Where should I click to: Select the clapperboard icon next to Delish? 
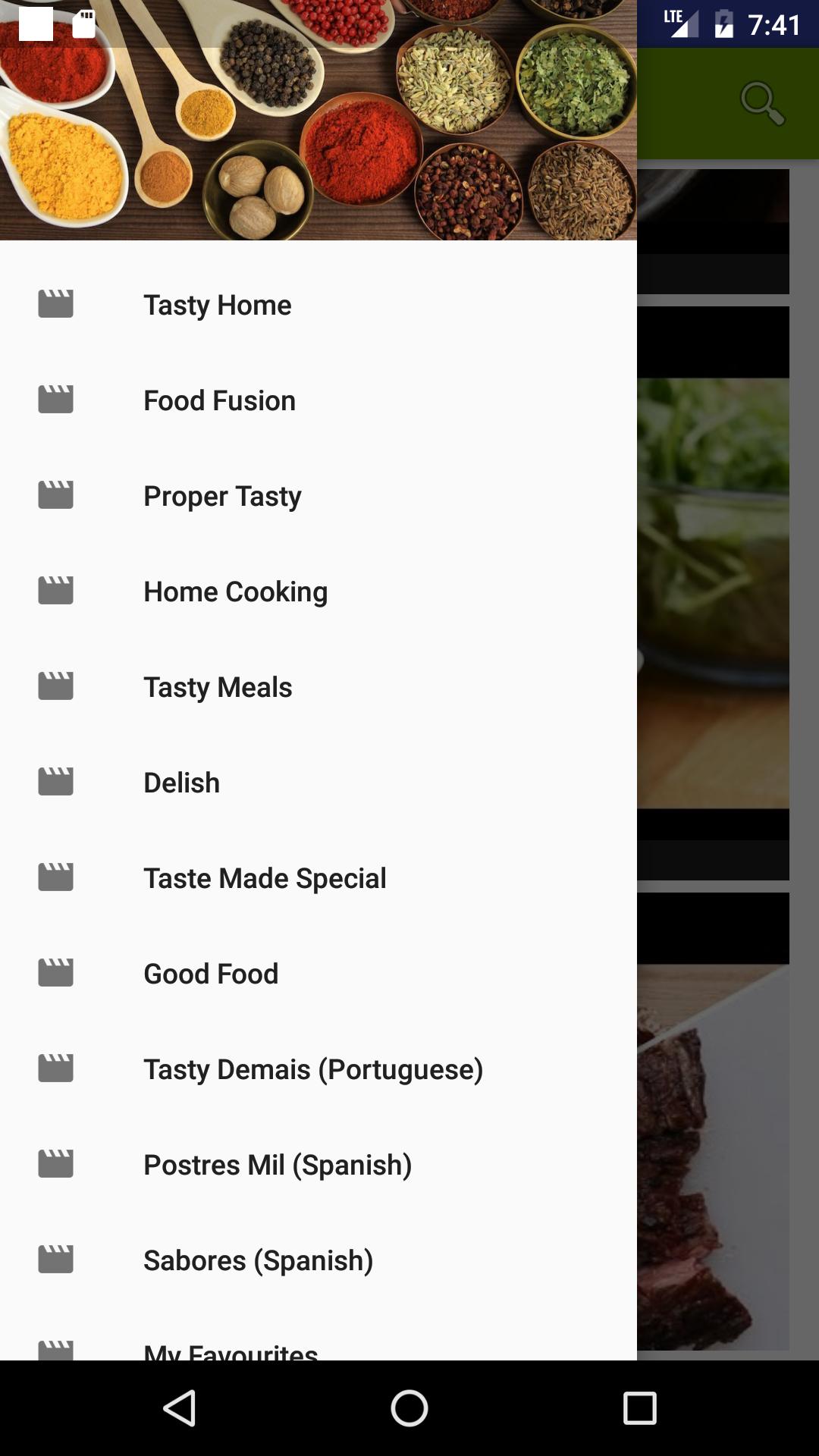(56, 782)
